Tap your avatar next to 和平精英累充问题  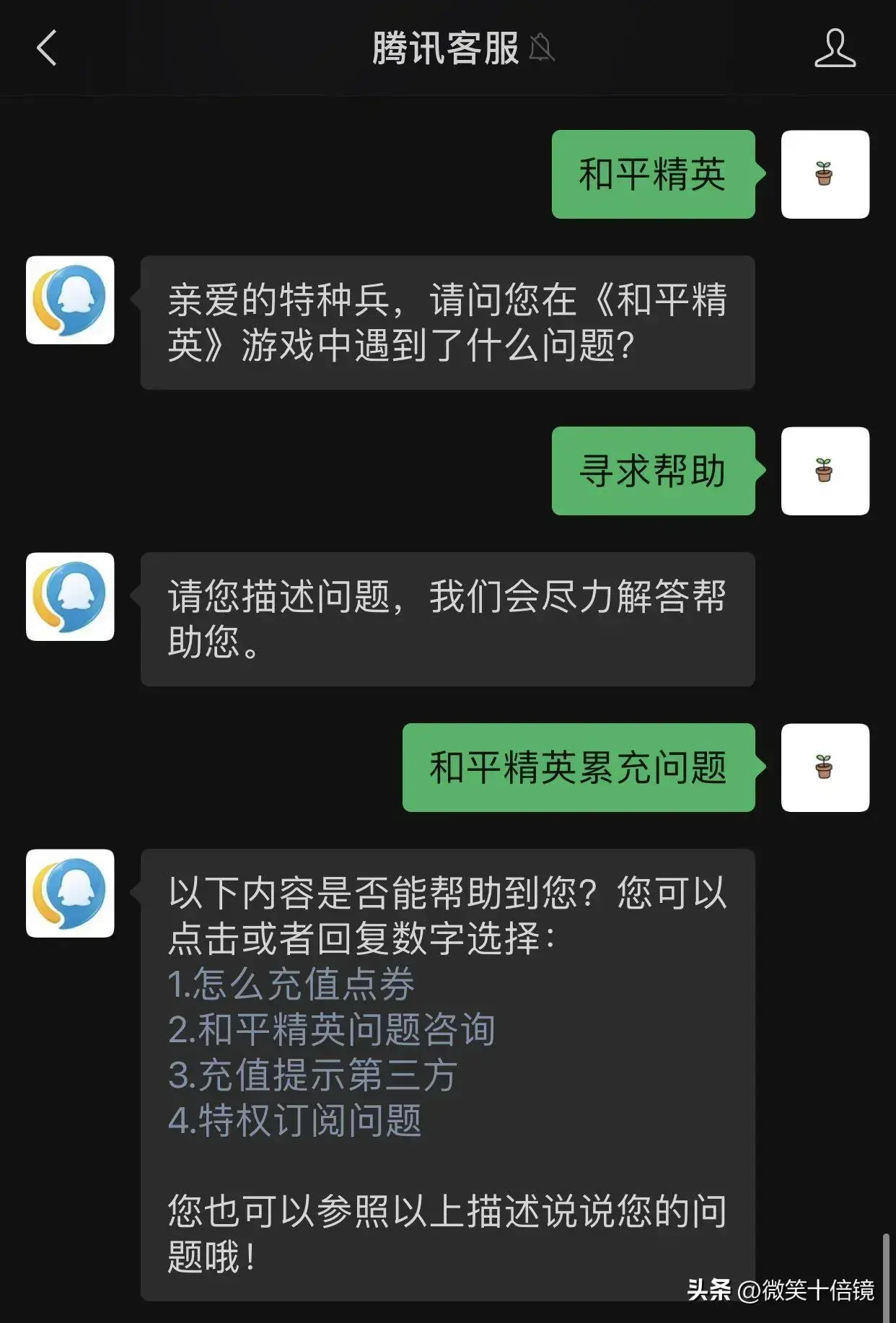(x=825, y=767)
